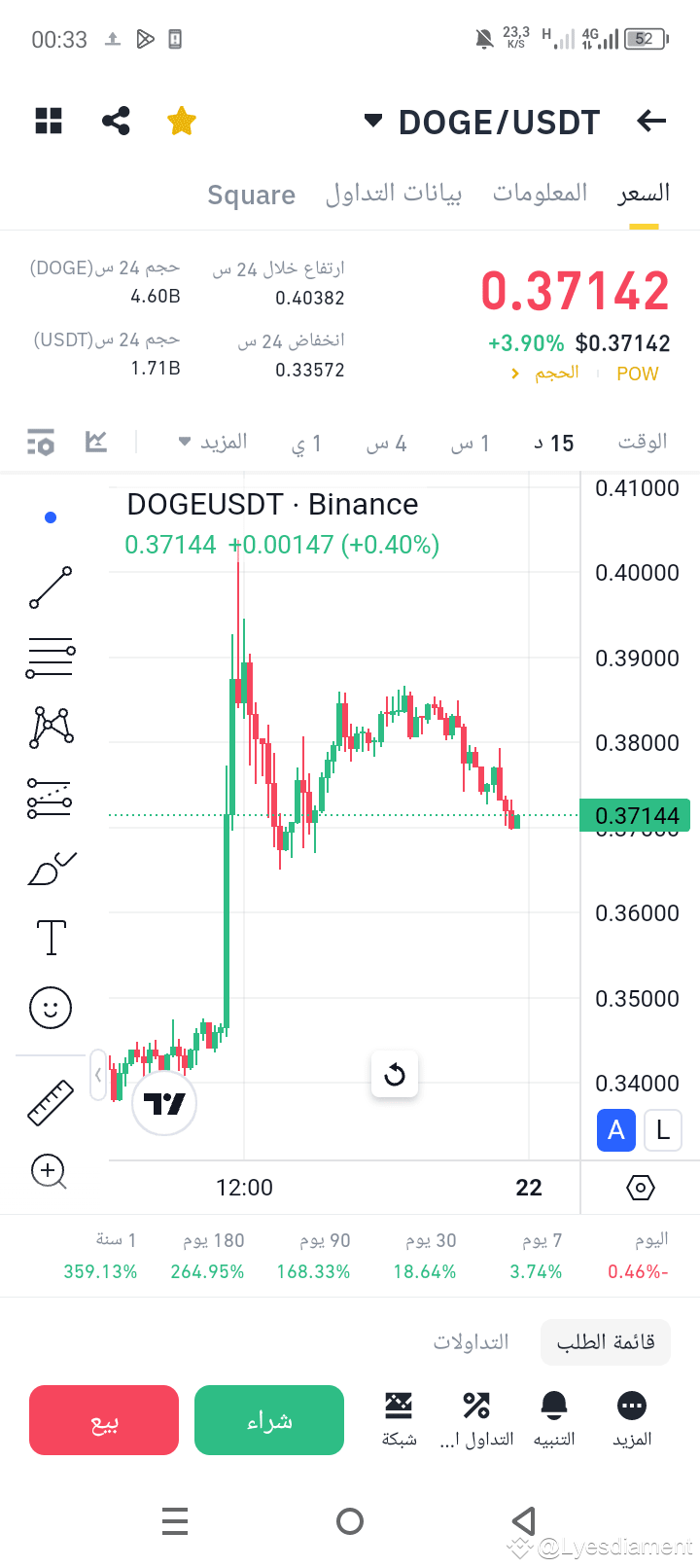Expand the المزيد interval dropdown
Image resolution: width=700 pixels, height=1568 pixels.
tap(213, 443)
